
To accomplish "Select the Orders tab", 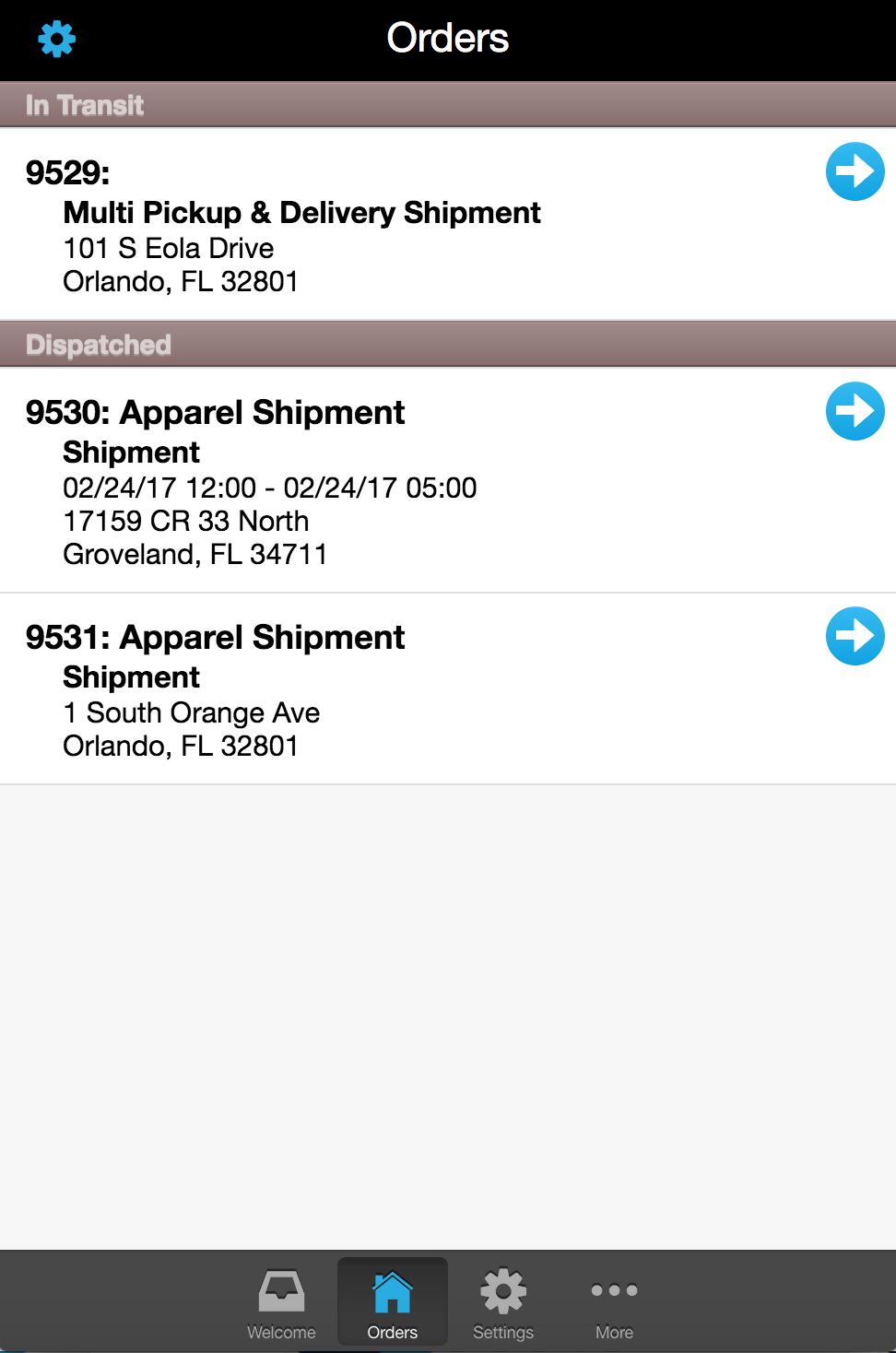I will point(393,1302).
